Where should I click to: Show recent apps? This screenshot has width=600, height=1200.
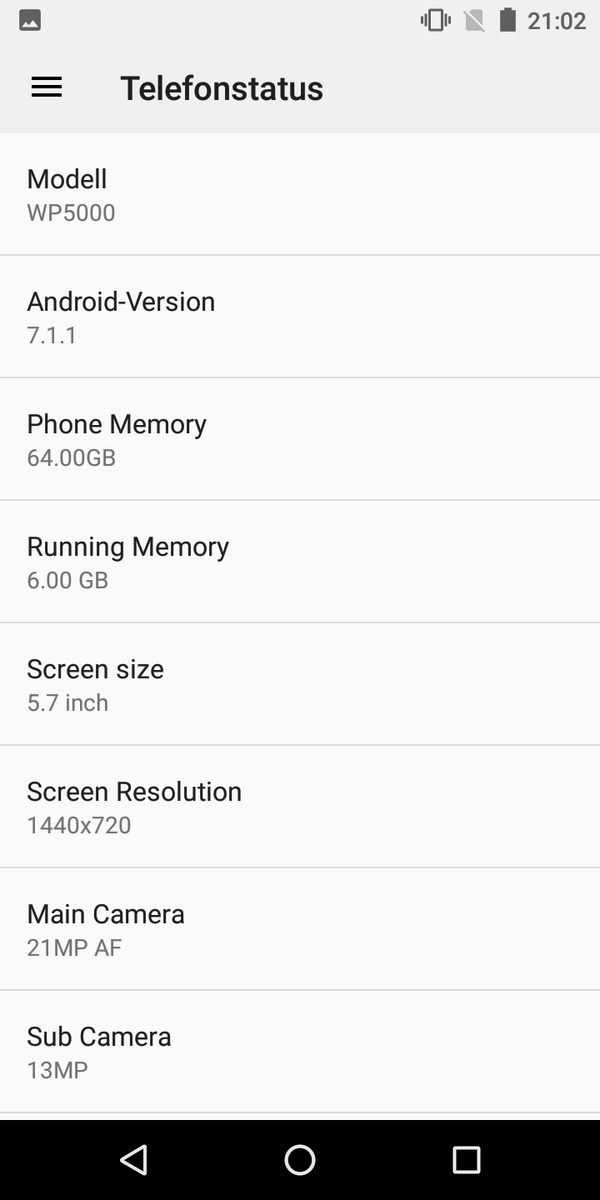[466, 1159]
